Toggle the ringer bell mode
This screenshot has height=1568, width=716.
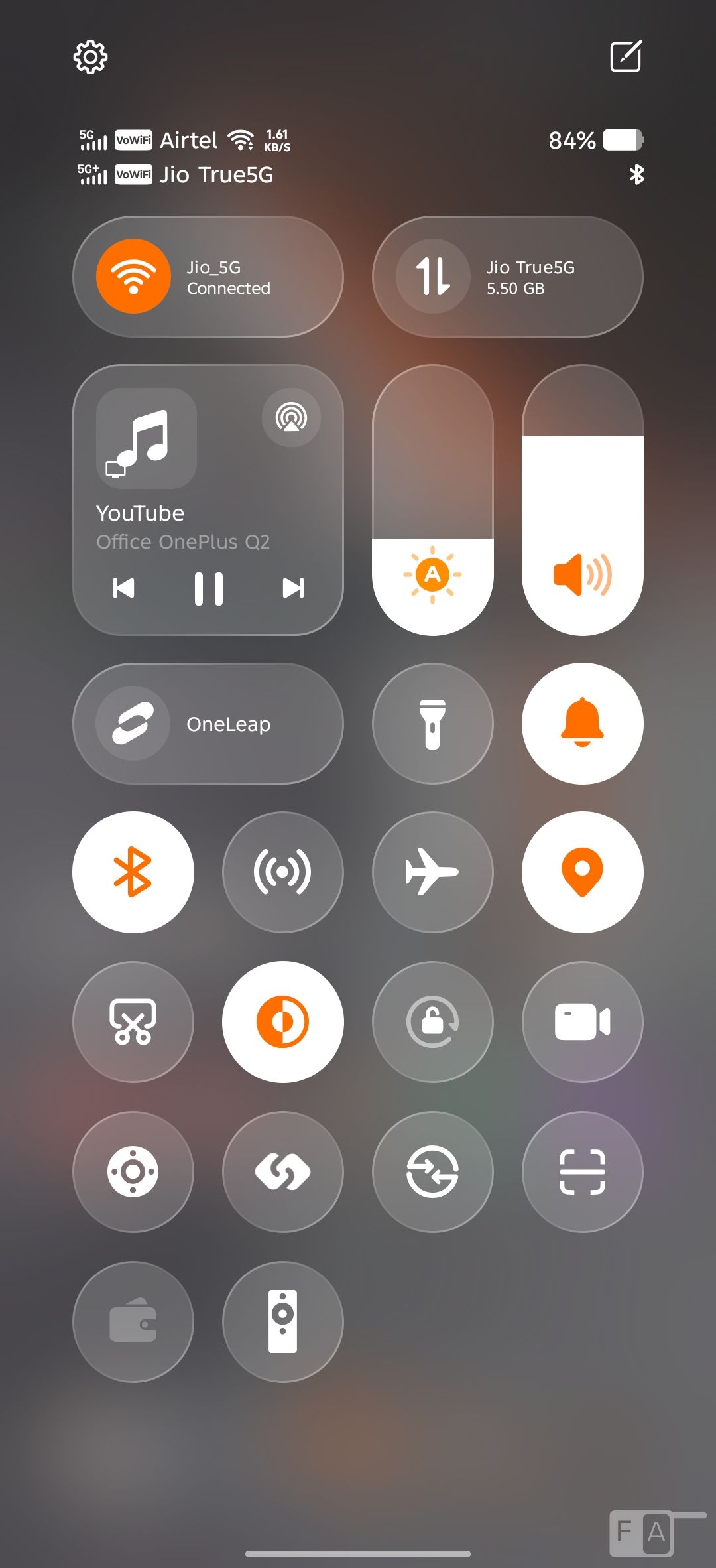582,724
